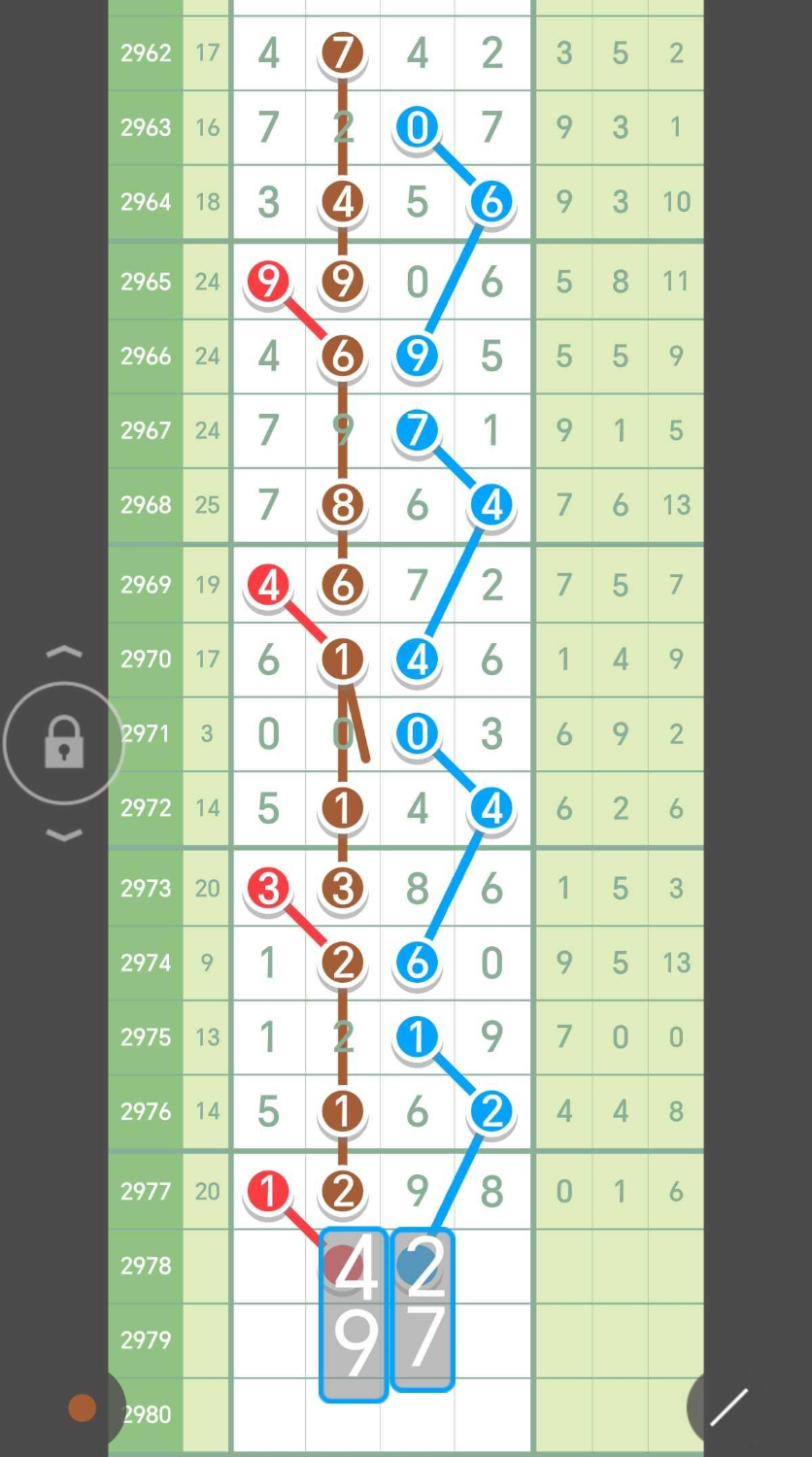Open the brown color dot picker
Screen dimensions: 812x1457
[x=83, y=1407]
